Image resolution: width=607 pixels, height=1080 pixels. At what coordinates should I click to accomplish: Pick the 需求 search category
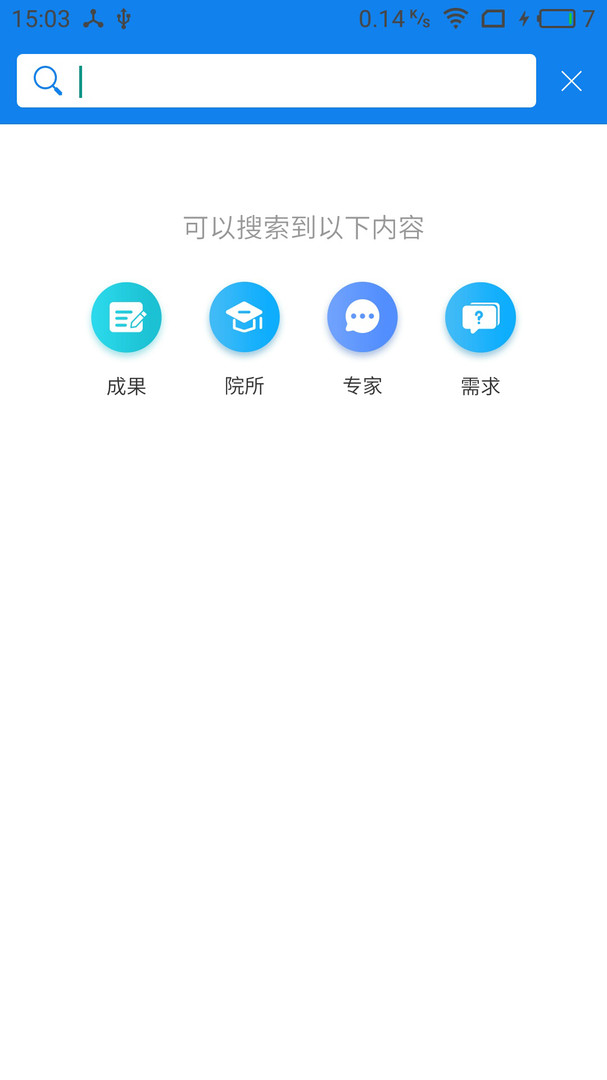[x=480, y=318]
